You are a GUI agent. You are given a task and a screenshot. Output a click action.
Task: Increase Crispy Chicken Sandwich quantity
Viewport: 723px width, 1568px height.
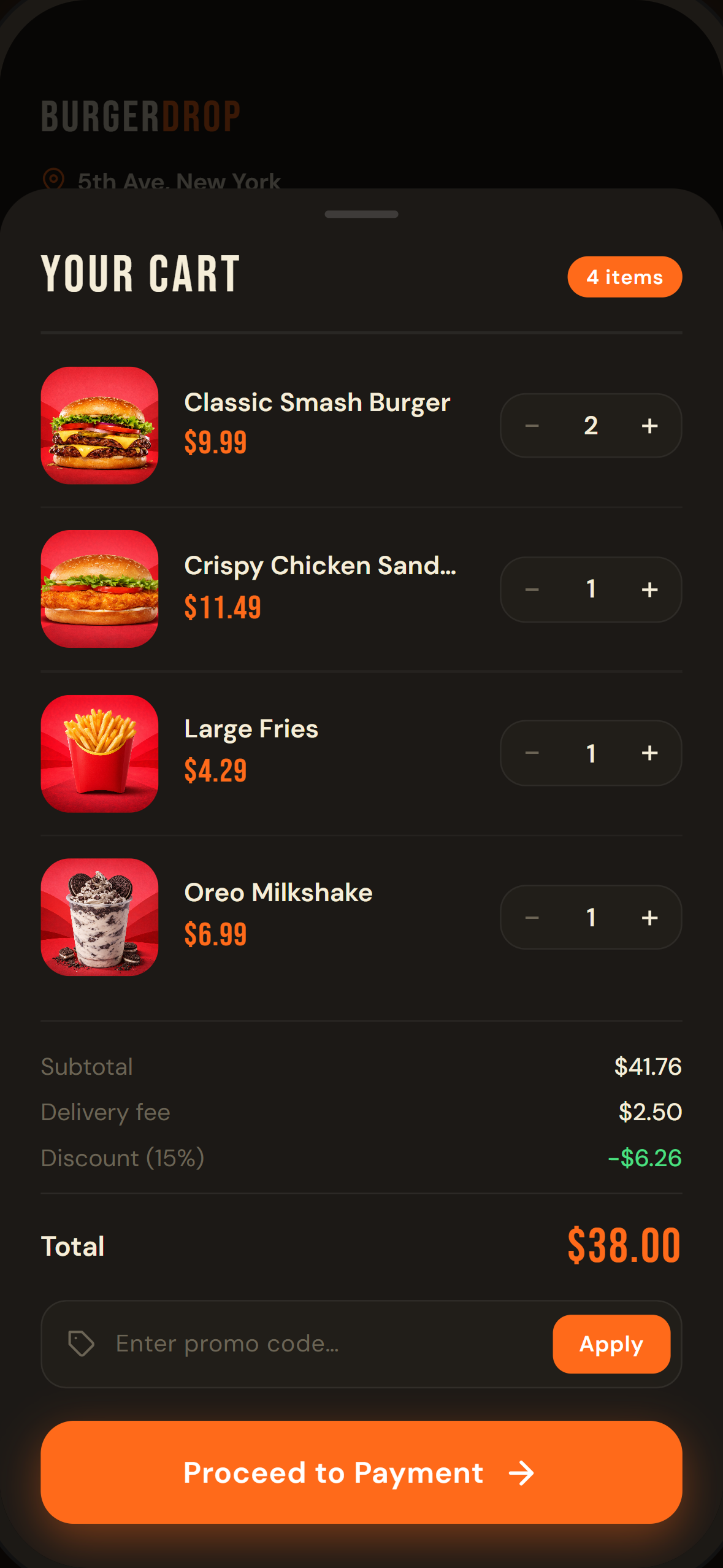pyautogui.click(x=649, y=589)
